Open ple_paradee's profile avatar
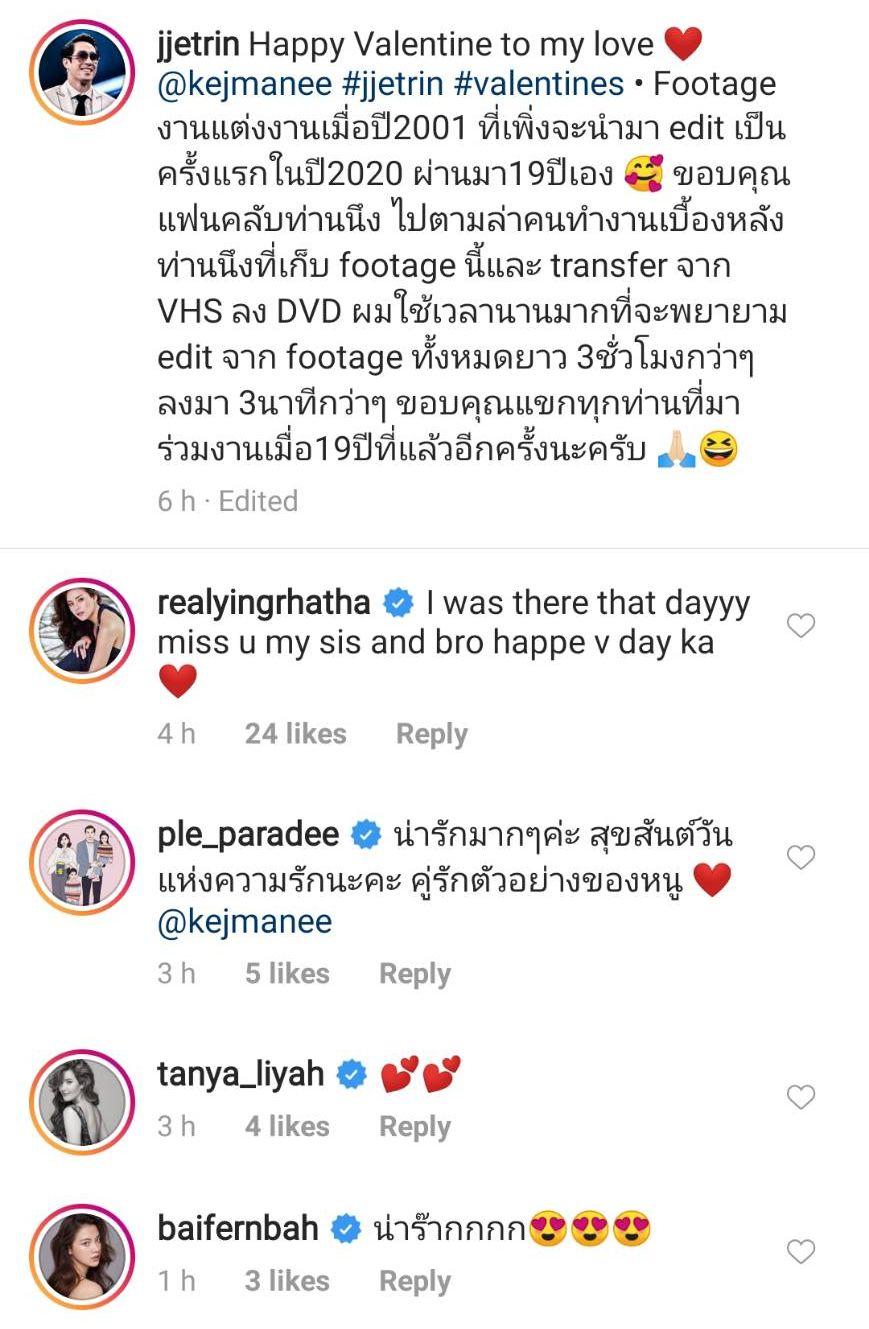This screenshot has width=869, height=1329. click(82, 861)
